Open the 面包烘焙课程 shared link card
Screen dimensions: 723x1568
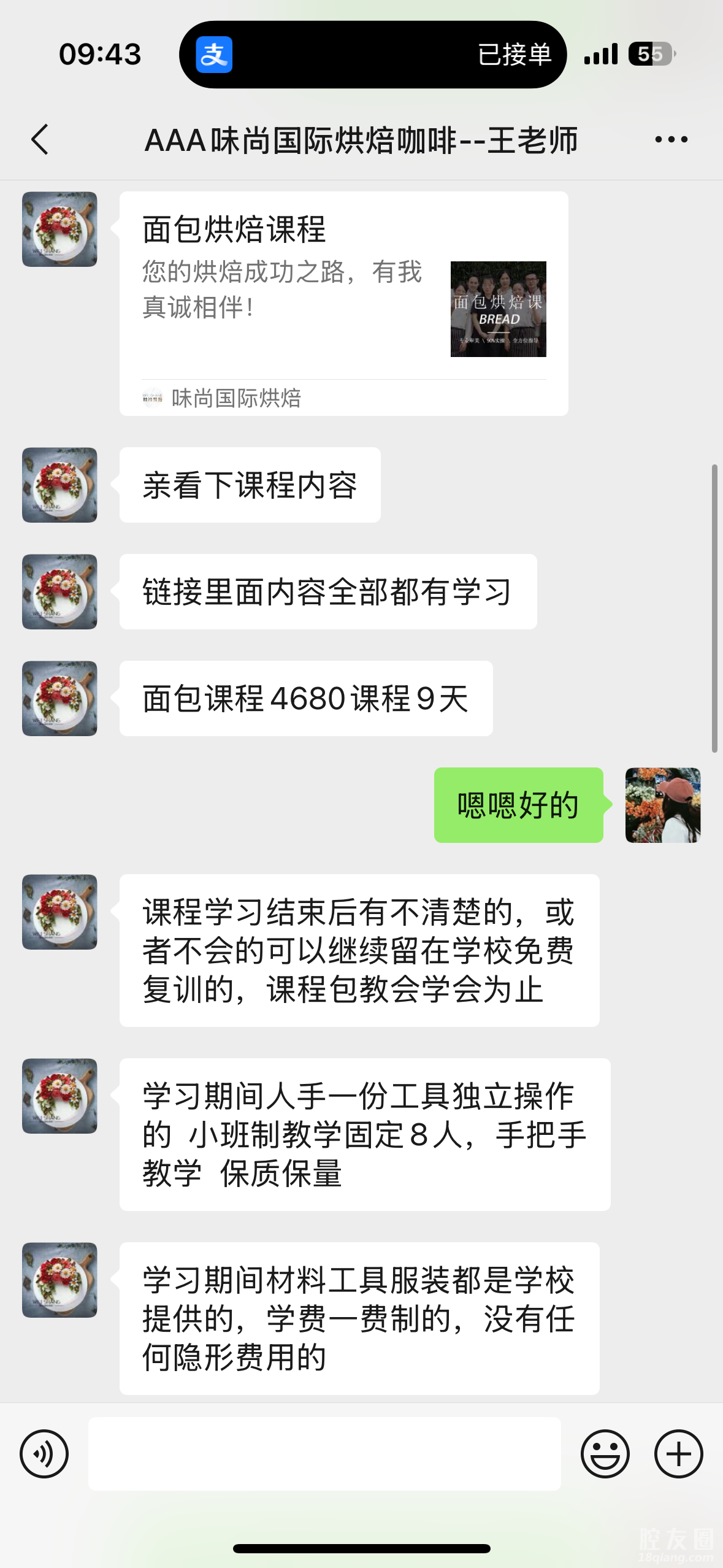click(343, 303)
